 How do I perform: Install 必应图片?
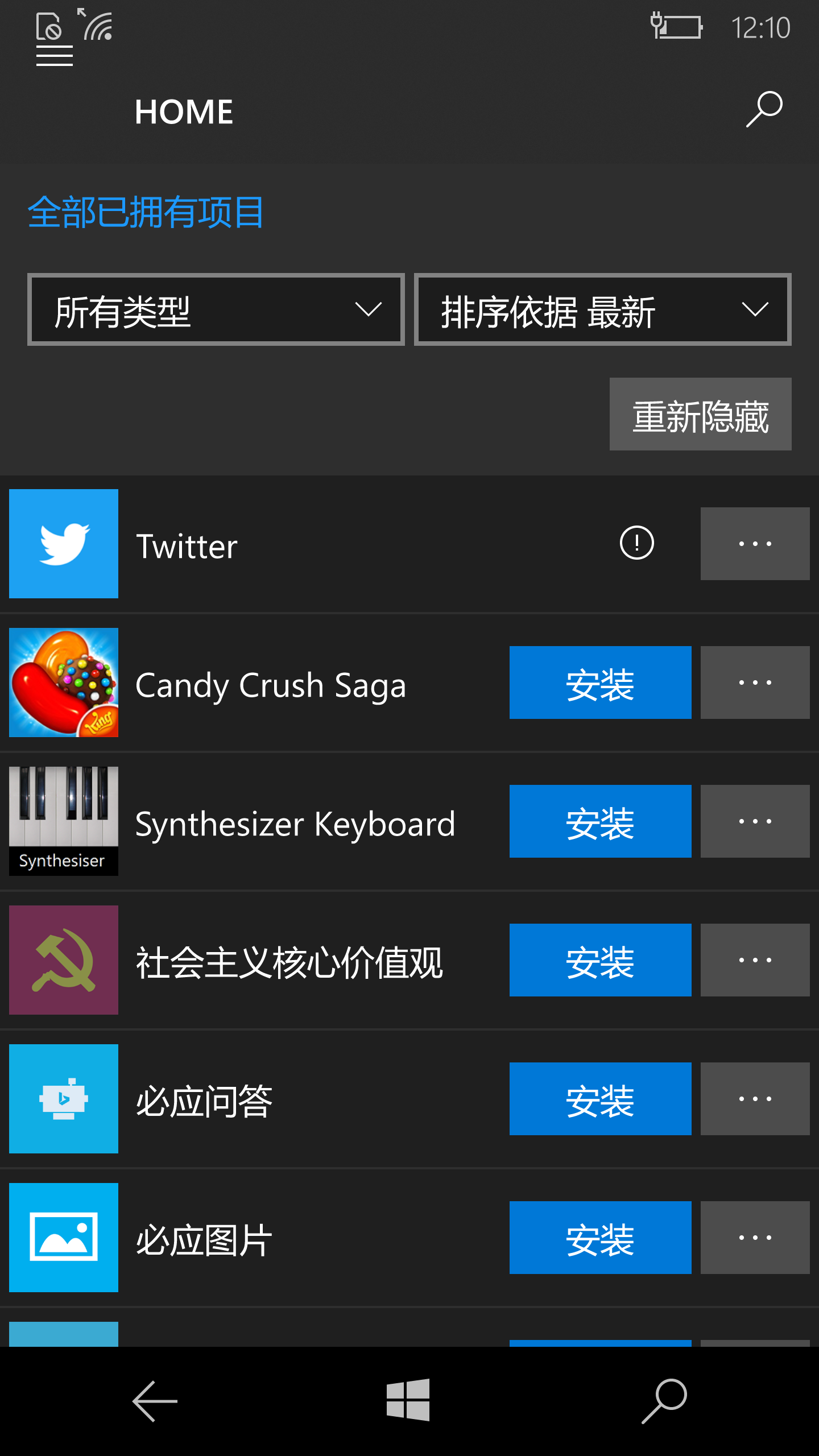(x=600, y=1238)
